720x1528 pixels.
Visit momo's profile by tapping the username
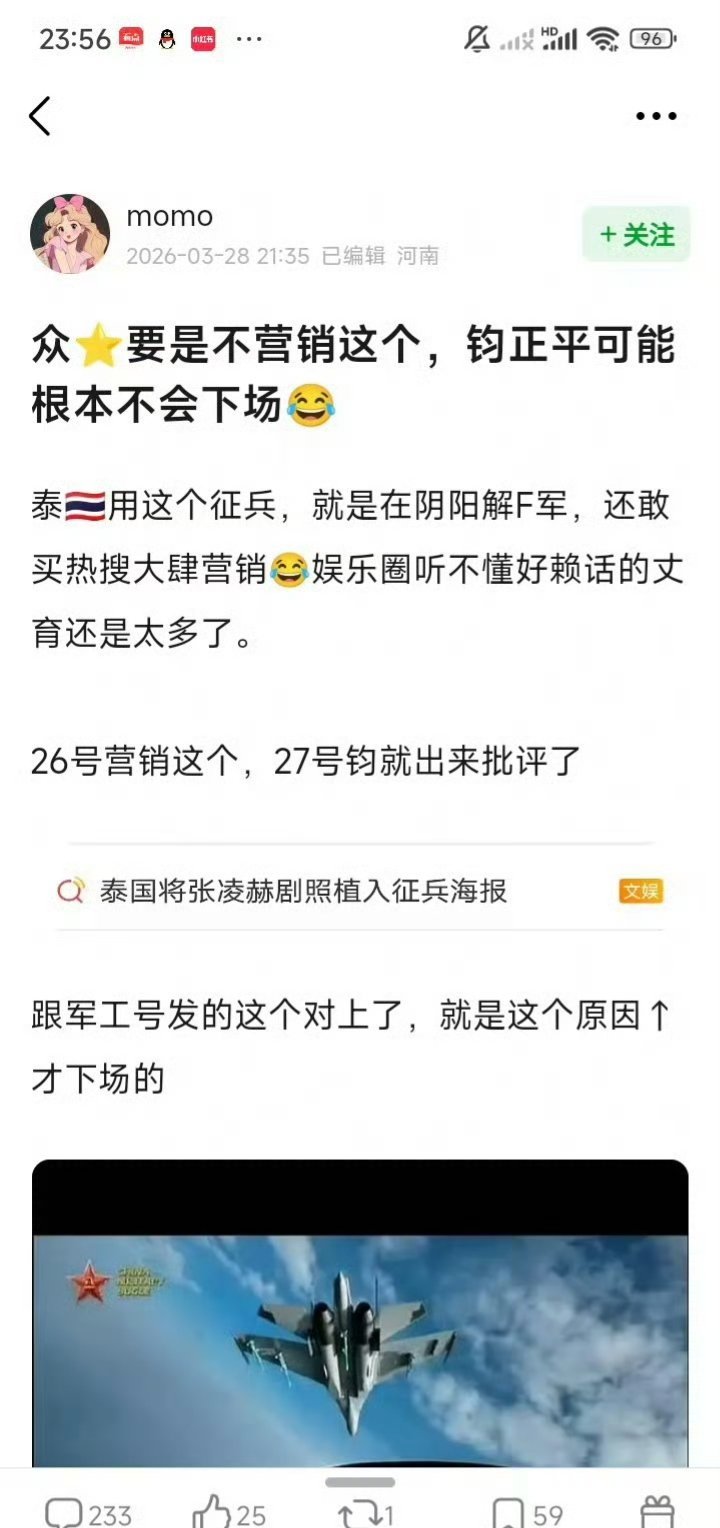170,216
